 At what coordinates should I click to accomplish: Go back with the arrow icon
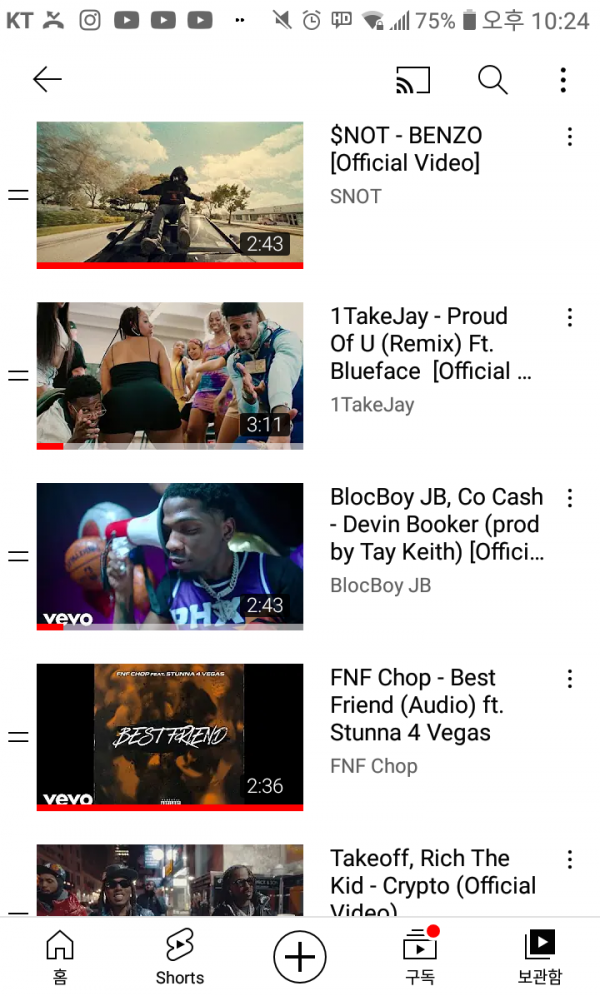click(47, 80)
